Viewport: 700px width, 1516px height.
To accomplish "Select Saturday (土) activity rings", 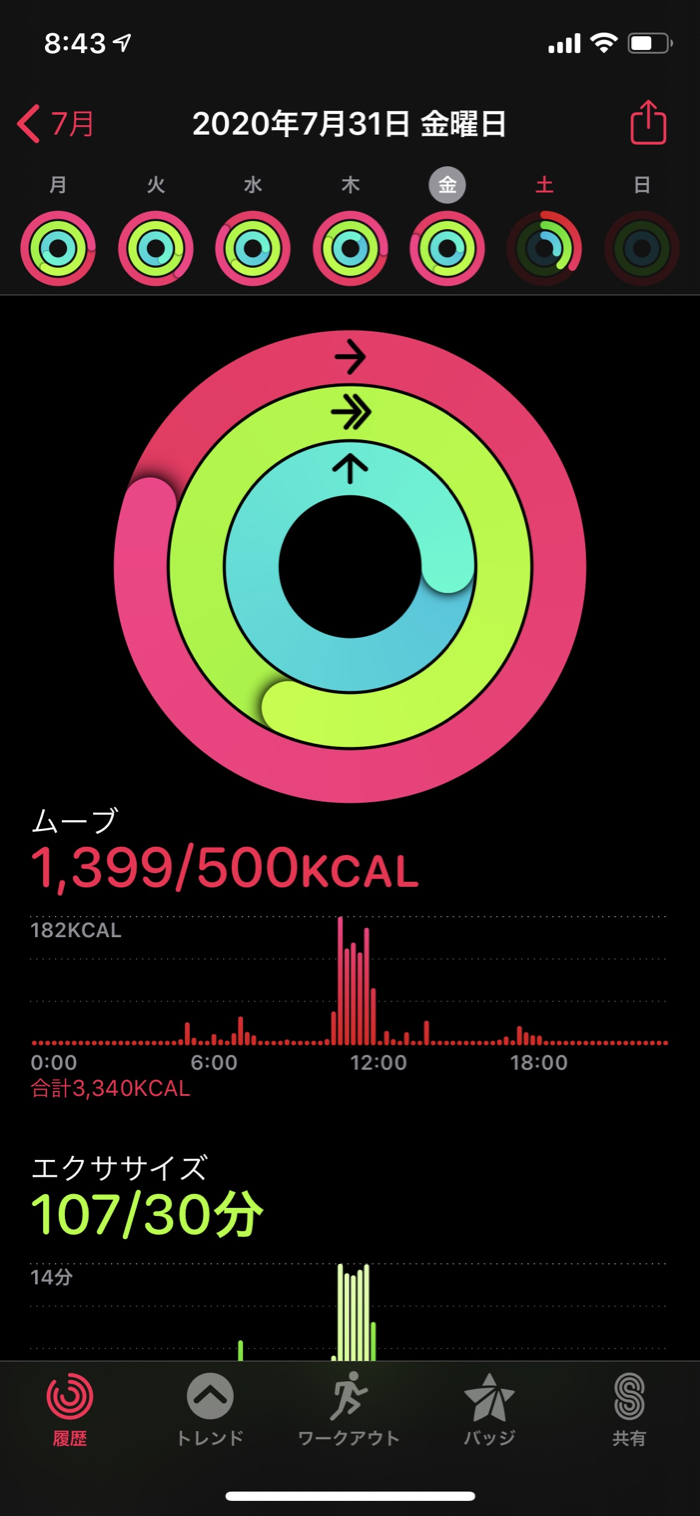I will (x=544, y=249).
